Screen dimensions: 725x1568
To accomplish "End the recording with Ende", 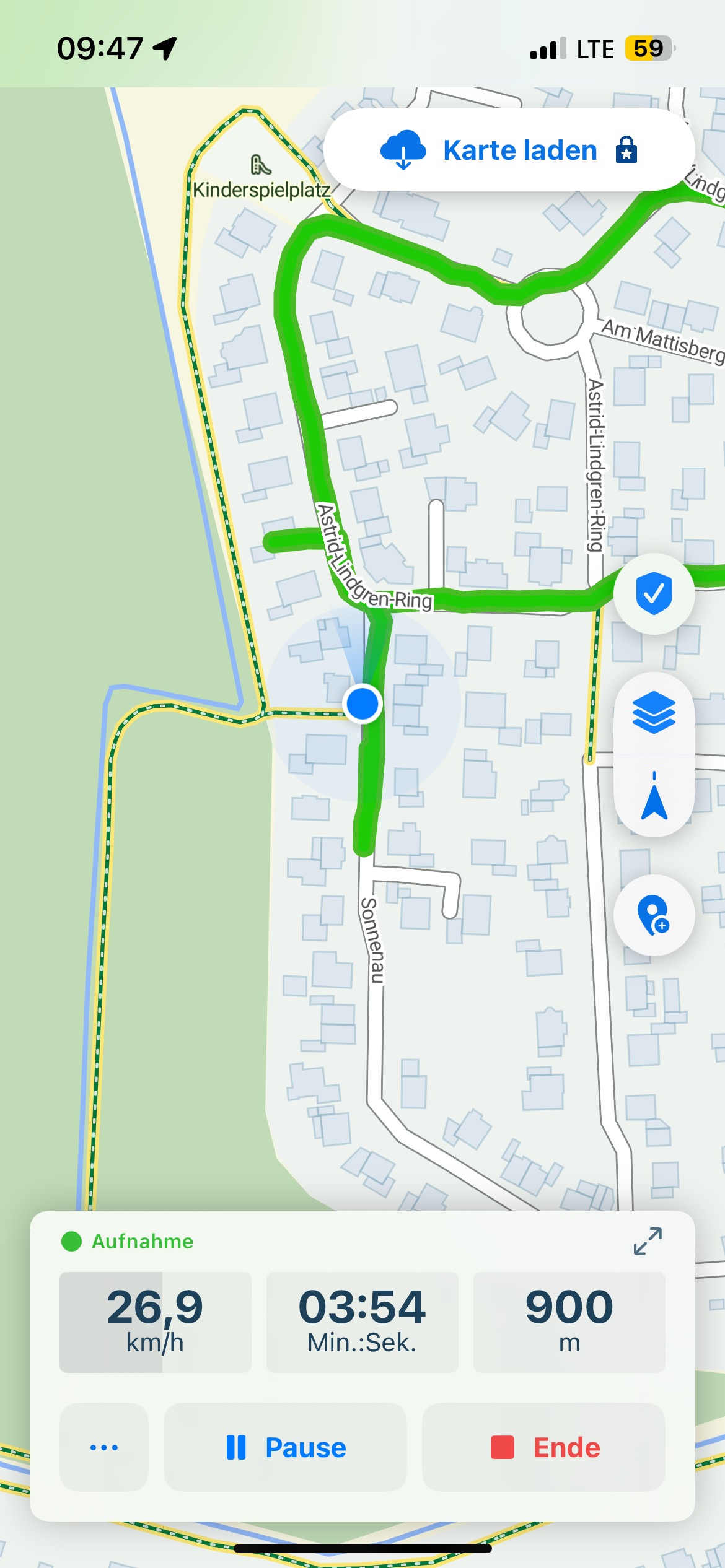I will click(x=543, y=1447).
